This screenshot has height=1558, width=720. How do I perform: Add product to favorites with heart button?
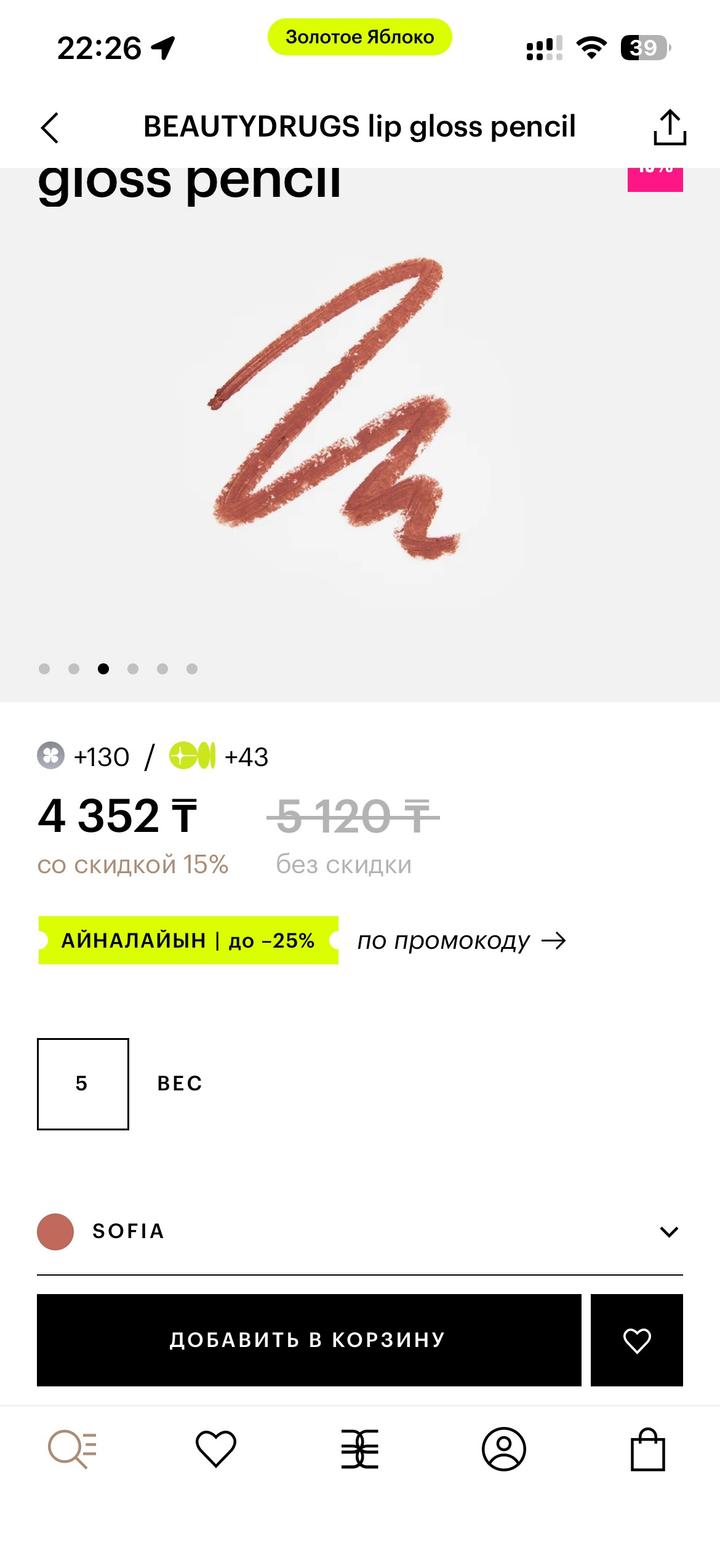coord(636,1340)
